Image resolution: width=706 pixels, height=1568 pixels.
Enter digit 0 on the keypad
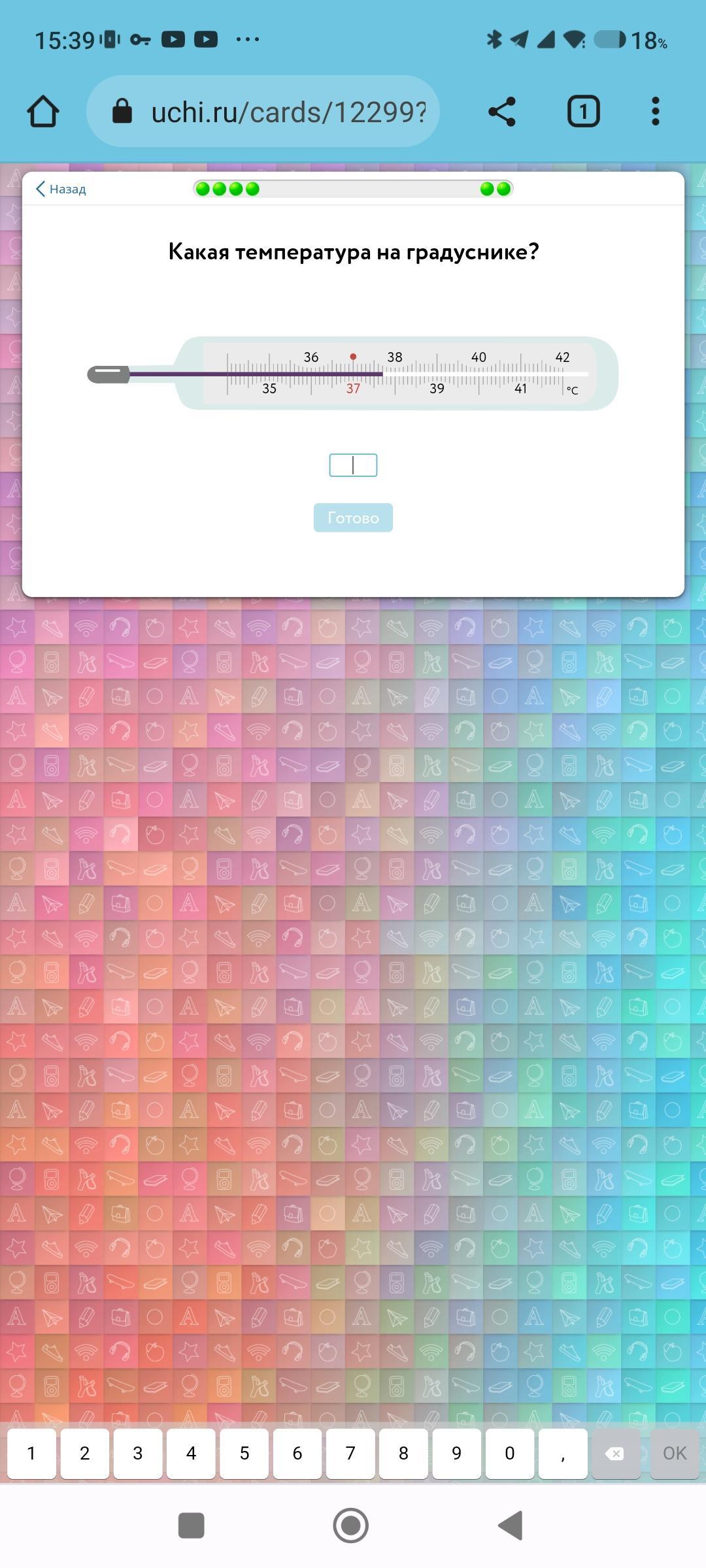510,1454
